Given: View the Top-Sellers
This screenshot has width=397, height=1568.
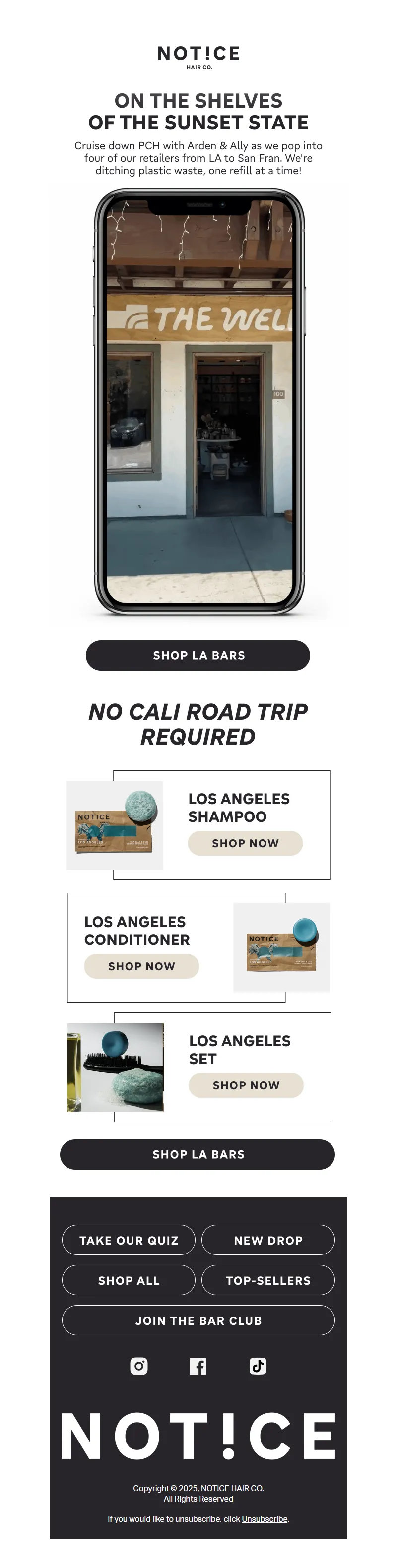Looking at the screenshot, I should click(x=268, y=1280).
